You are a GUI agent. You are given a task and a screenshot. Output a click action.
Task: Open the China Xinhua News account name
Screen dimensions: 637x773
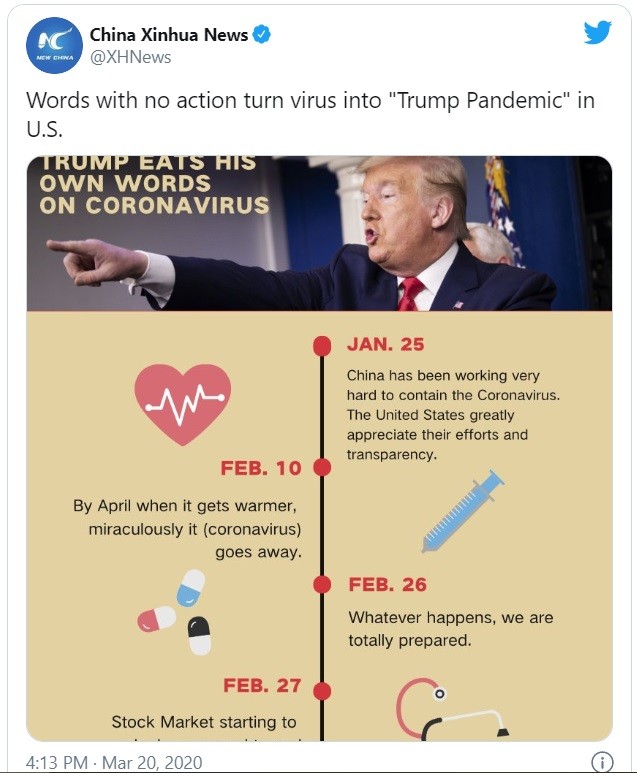(x=169, y=34)
